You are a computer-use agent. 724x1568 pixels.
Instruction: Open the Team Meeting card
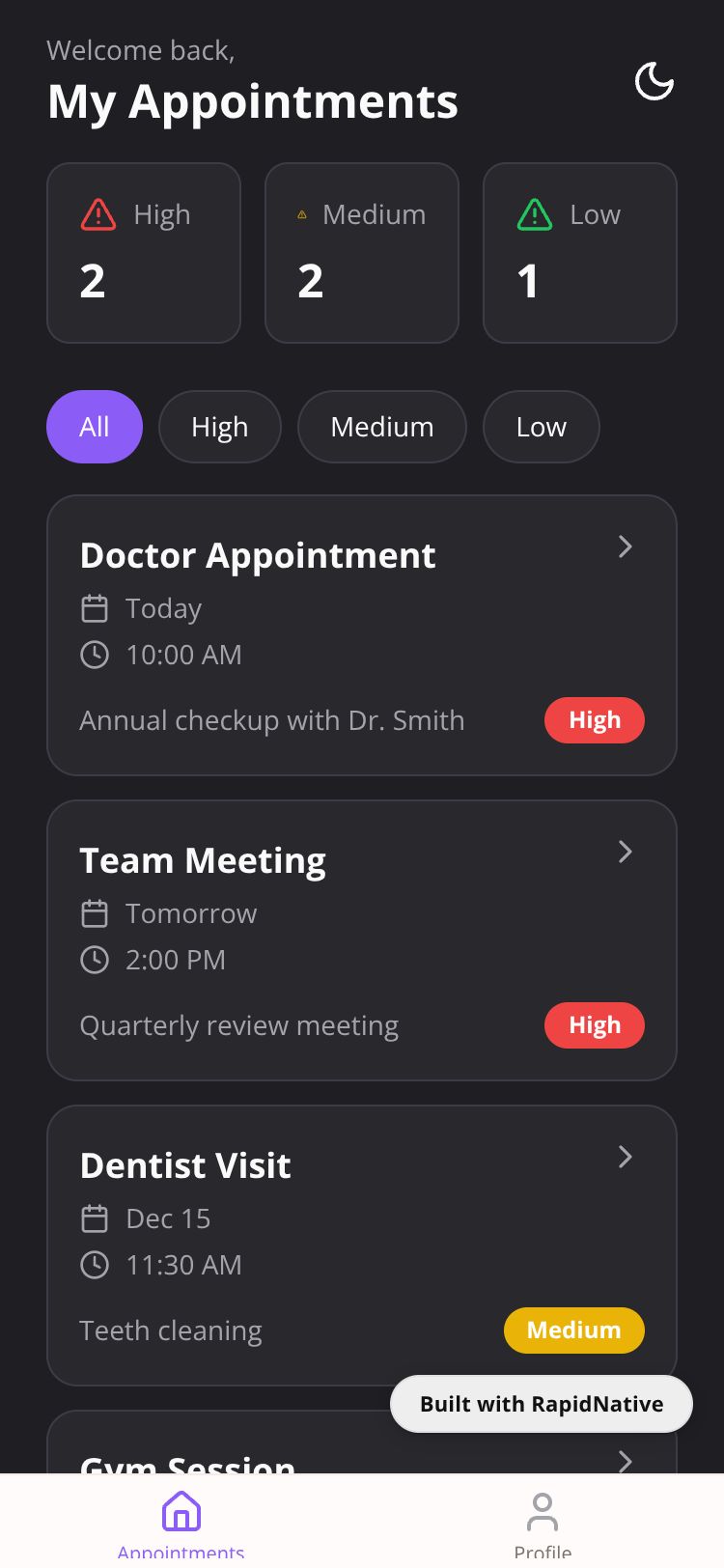point(361,939)
